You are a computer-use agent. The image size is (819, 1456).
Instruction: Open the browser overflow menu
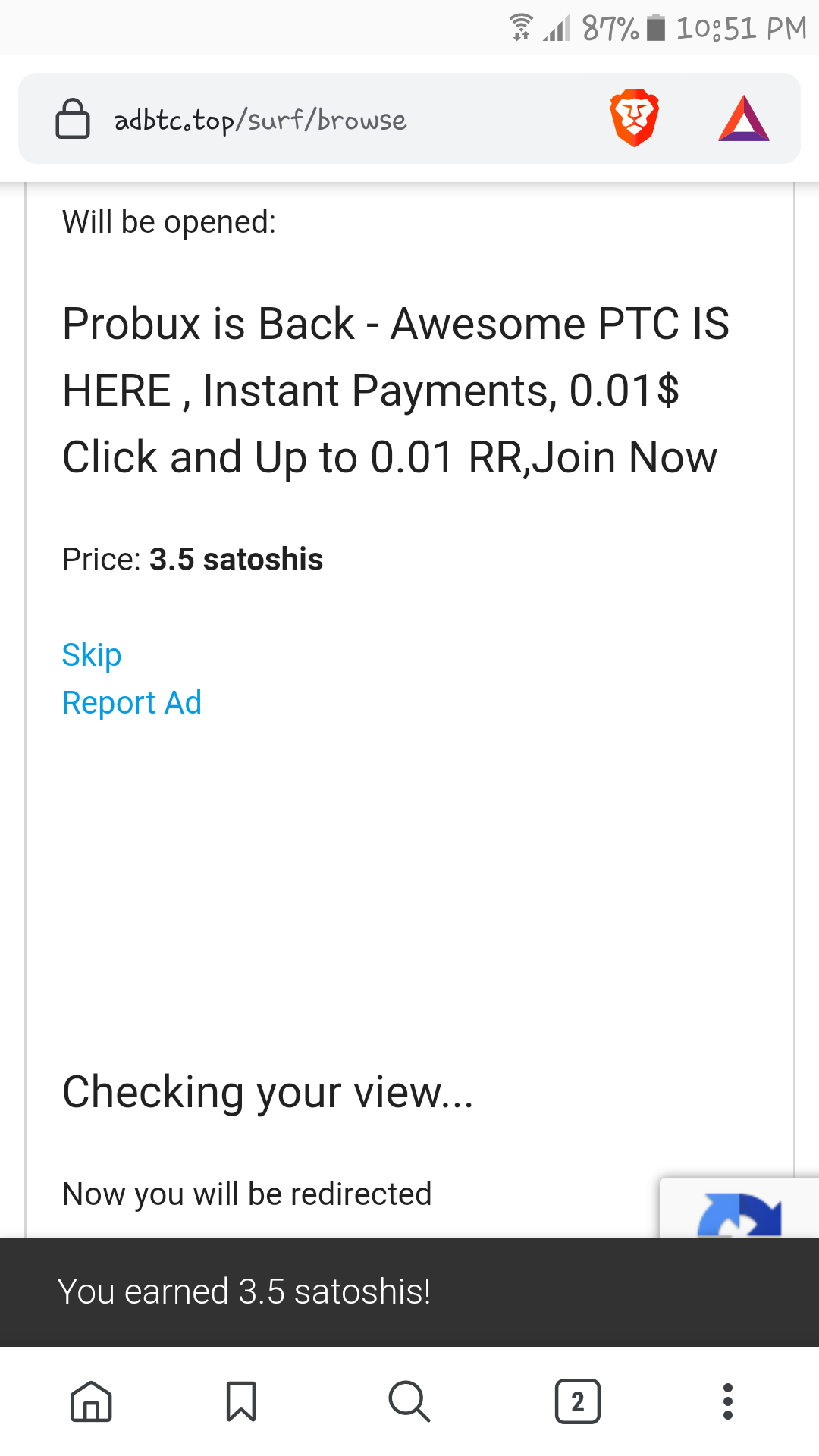[x=728, y=1401]
